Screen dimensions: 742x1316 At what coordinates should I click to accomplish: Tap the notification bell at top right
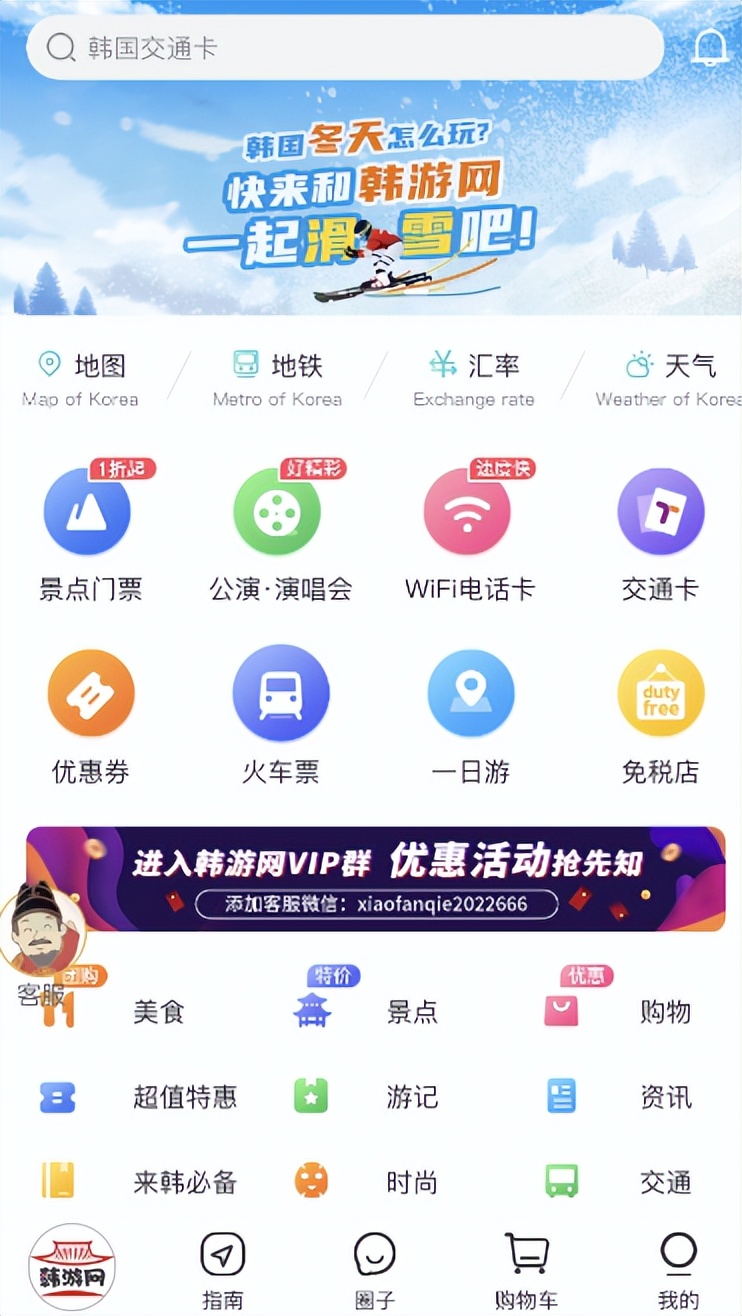[711, 47]
